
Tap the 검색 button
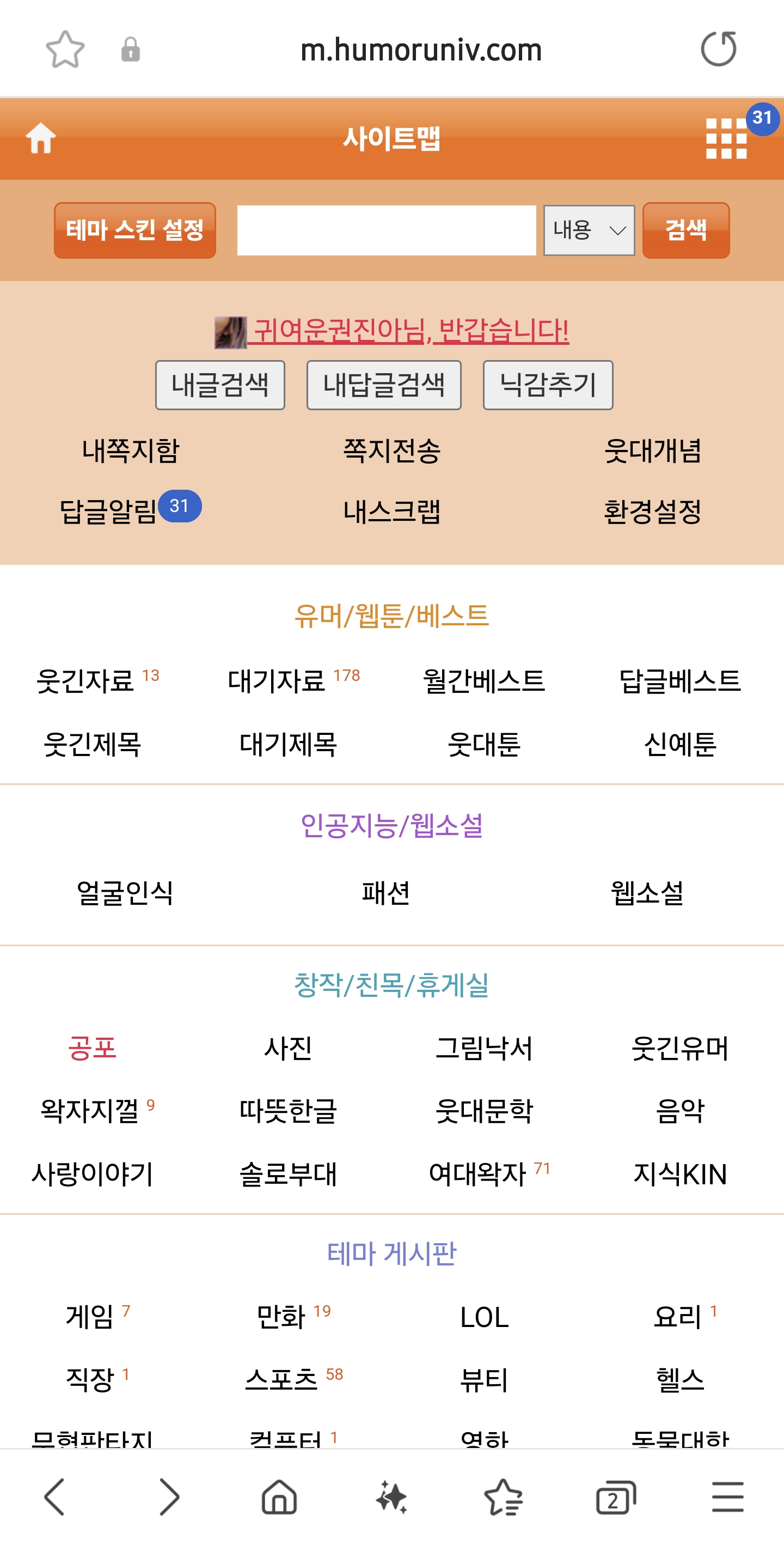point(685,230)
